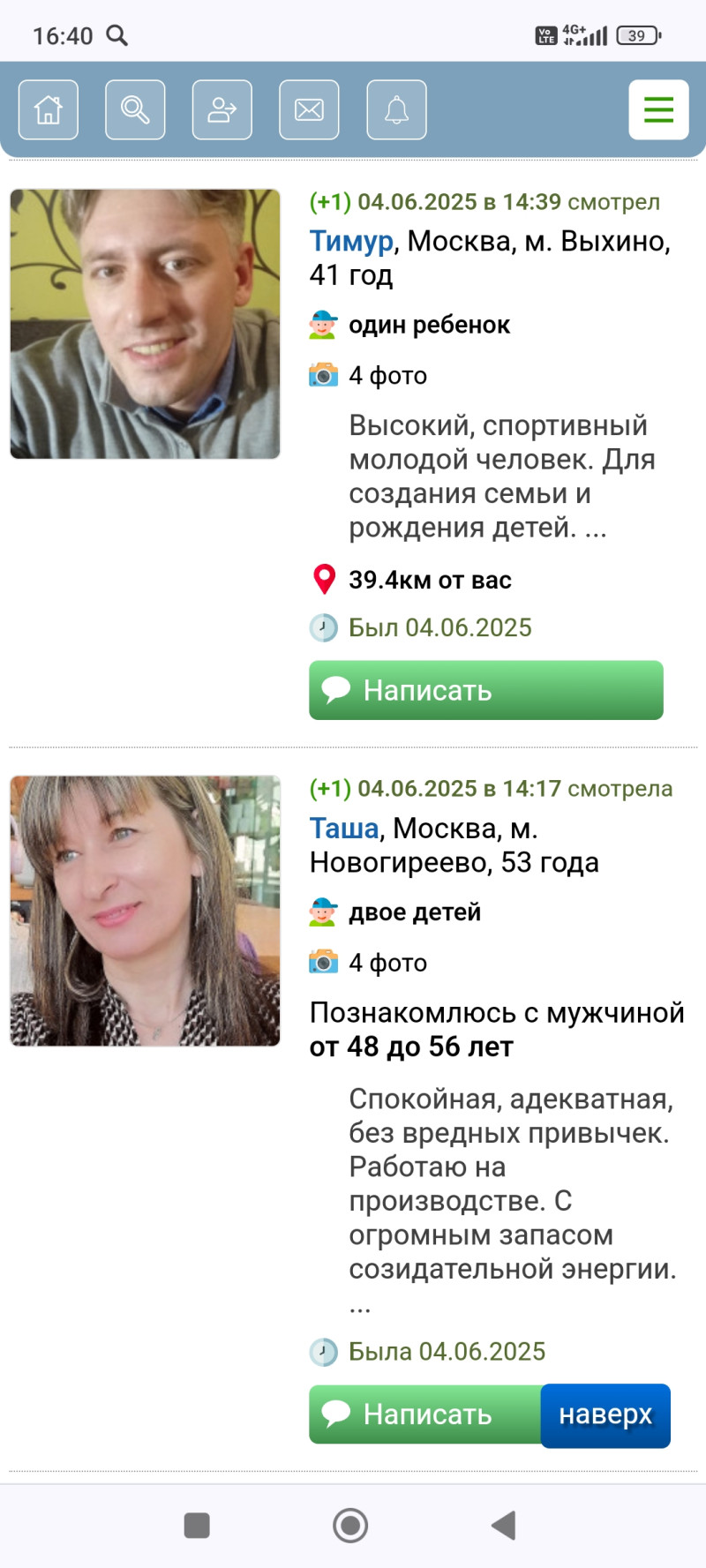Open the search magnifier in toolbar
Viewport: 706px width, 1568px height.
coord(135,110)
